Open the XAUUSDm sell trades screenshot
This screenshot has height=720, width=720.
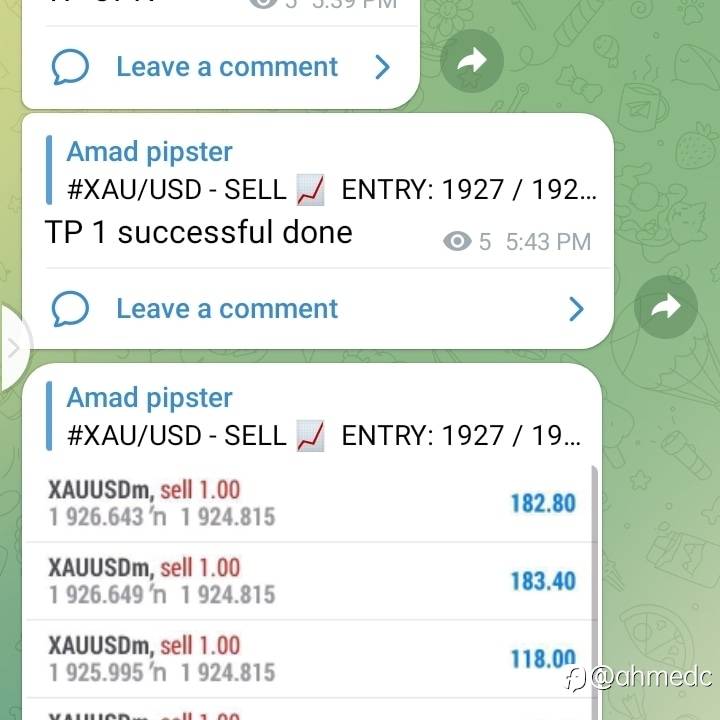(310, 590)
